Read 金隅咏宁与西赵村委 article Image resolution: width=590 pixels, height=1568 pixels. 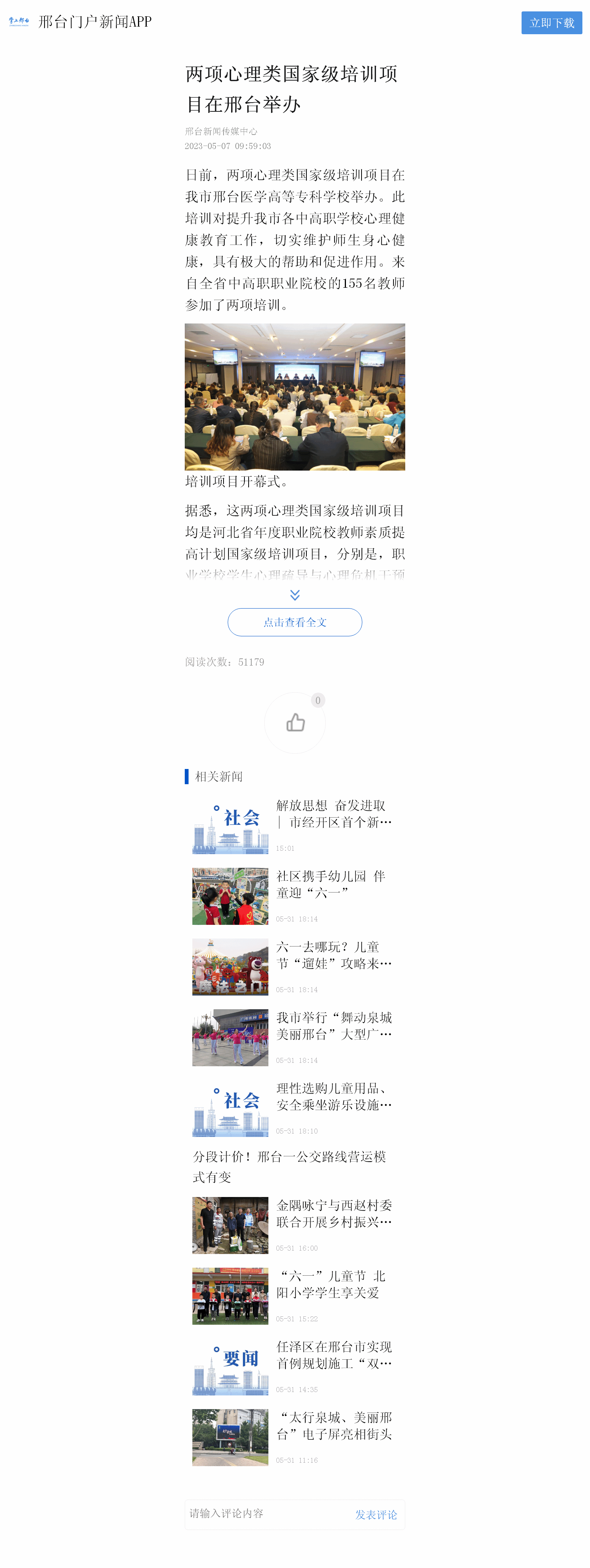(333, 1213)
